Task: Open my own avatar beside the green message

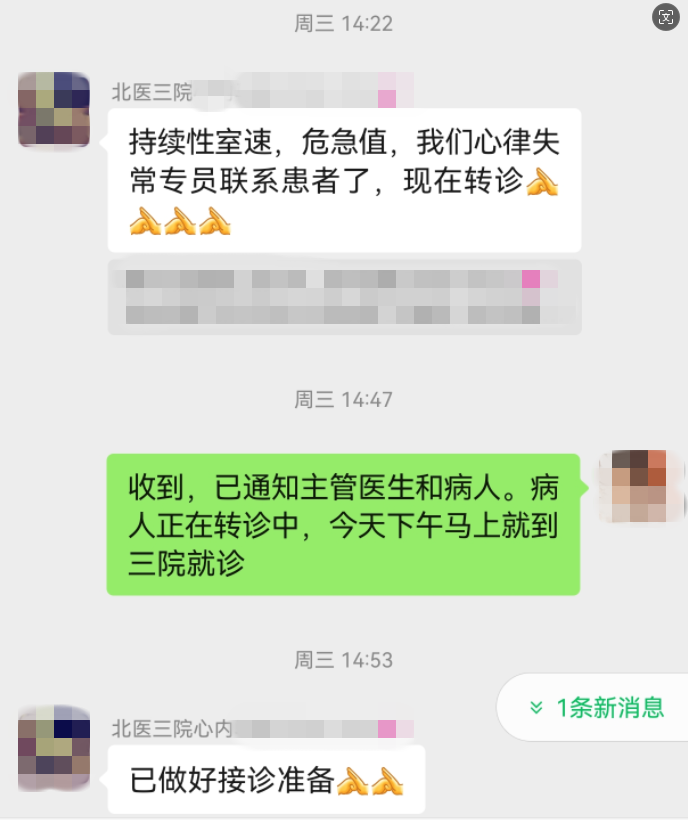Action: click(634, 486)
